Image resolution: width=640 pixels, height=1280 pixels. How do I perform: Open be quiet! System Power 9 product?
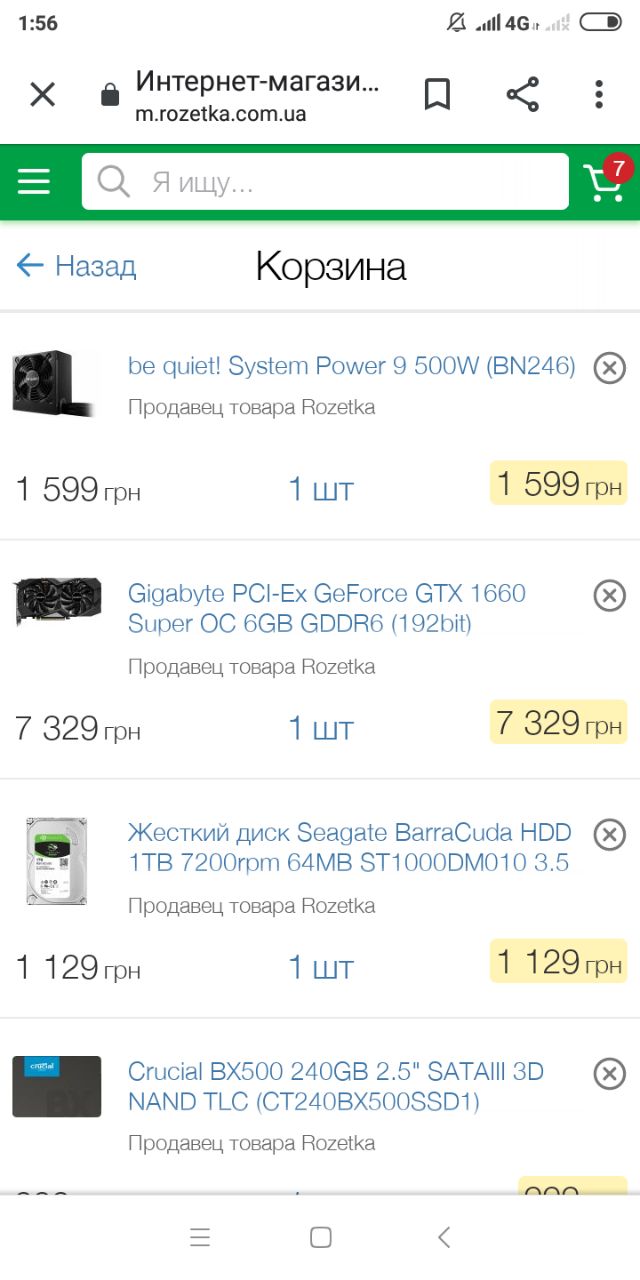point(352,367)
